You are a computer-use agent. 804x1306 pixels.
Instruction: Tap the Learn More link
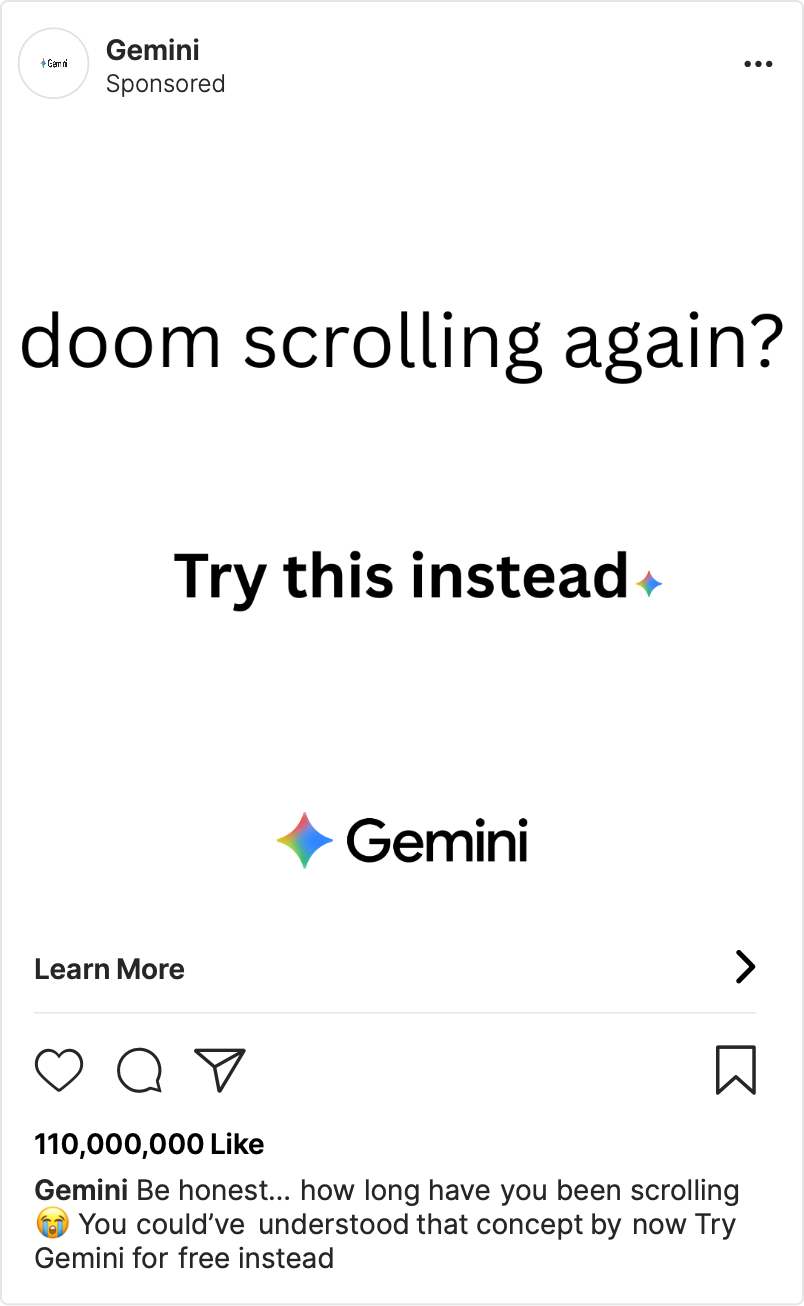click(x=110, y=969)
